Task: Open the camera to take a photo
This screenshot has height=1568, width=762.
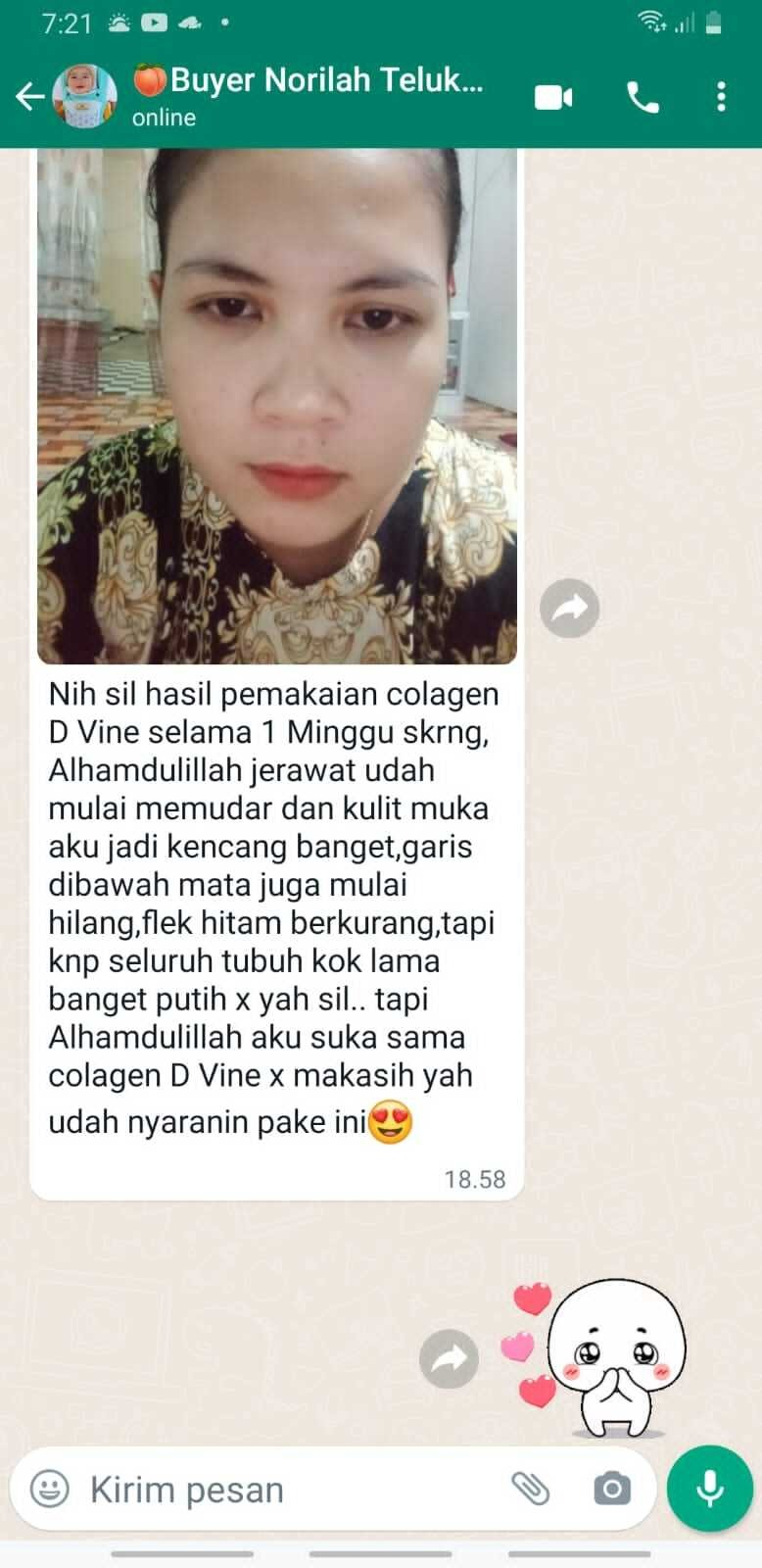Action: click(612, 1489)
